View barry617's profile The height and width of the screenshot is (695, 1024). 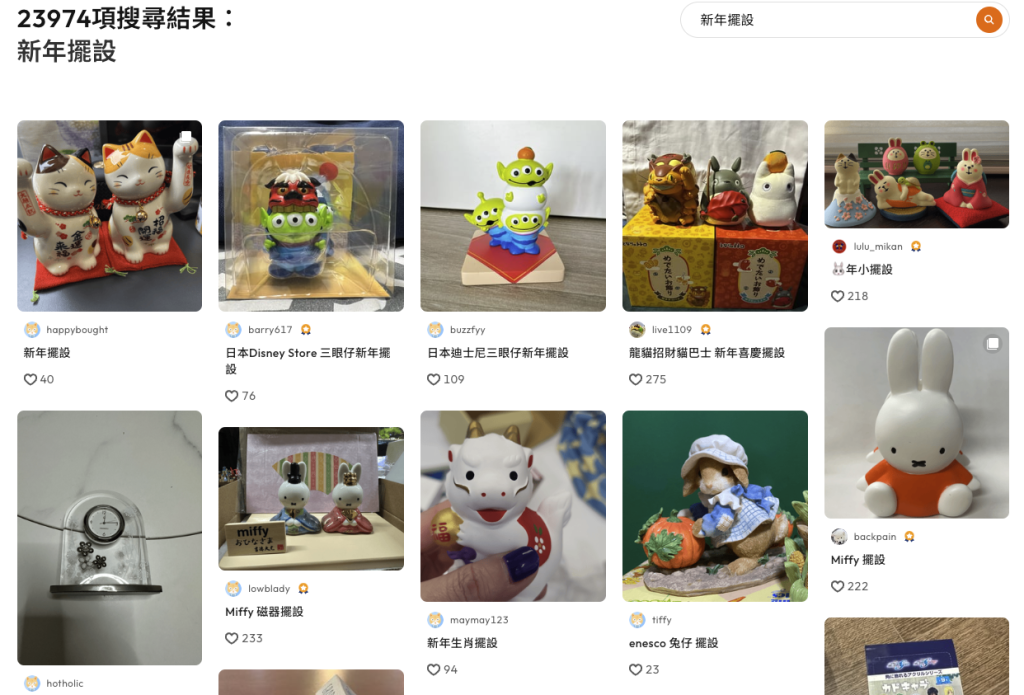269,330
